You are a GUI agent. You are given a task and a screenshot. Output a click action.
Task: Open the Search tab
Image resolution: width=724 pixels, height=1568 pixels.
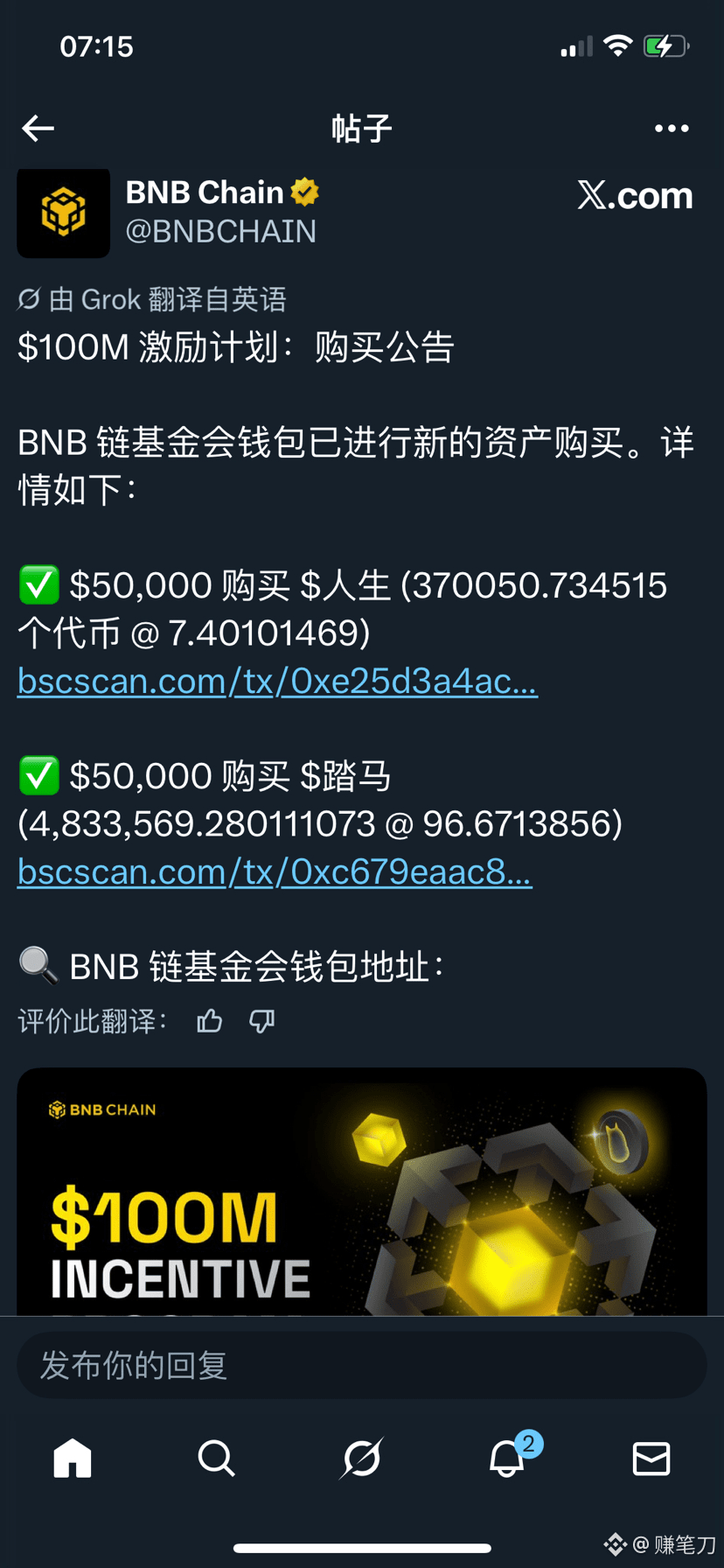click(216, 1459)
